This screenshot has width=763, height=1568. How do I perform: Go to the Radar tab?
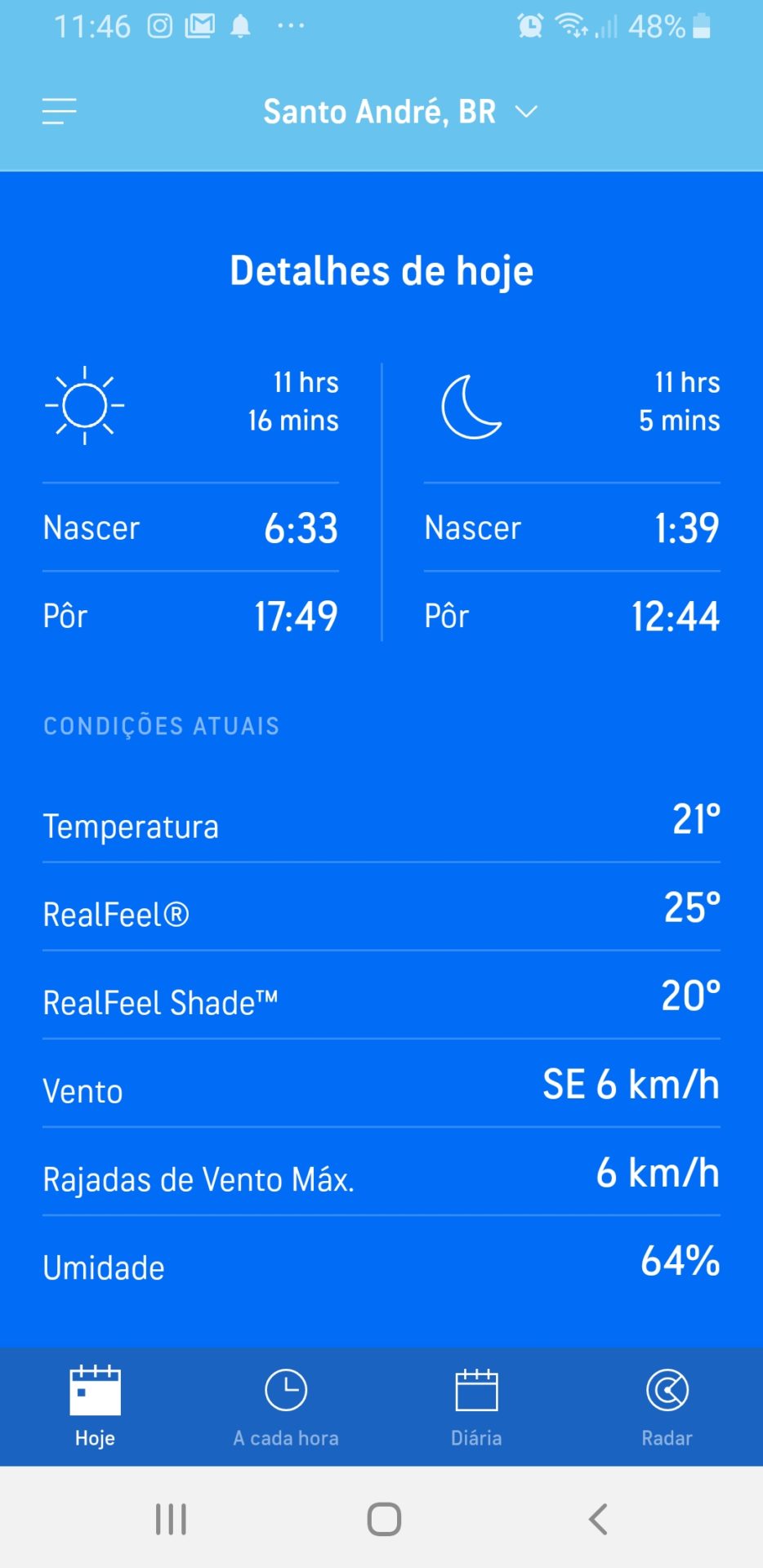coord(667,1406)
